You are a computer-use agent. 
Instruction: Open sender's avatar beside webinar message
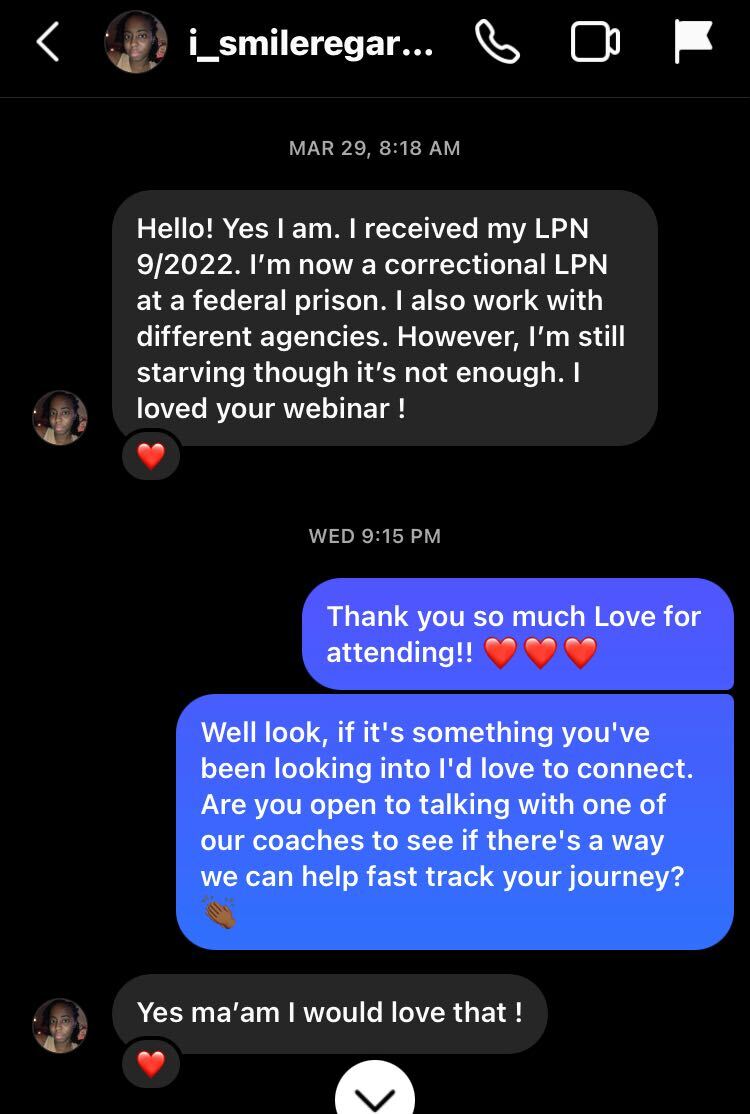point(60,418)
